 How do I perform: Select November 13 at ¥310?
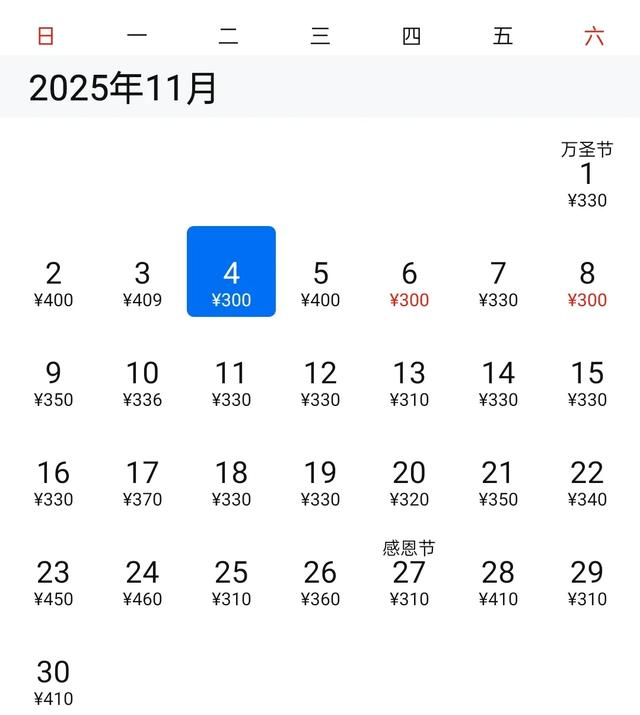pos(409,382)
